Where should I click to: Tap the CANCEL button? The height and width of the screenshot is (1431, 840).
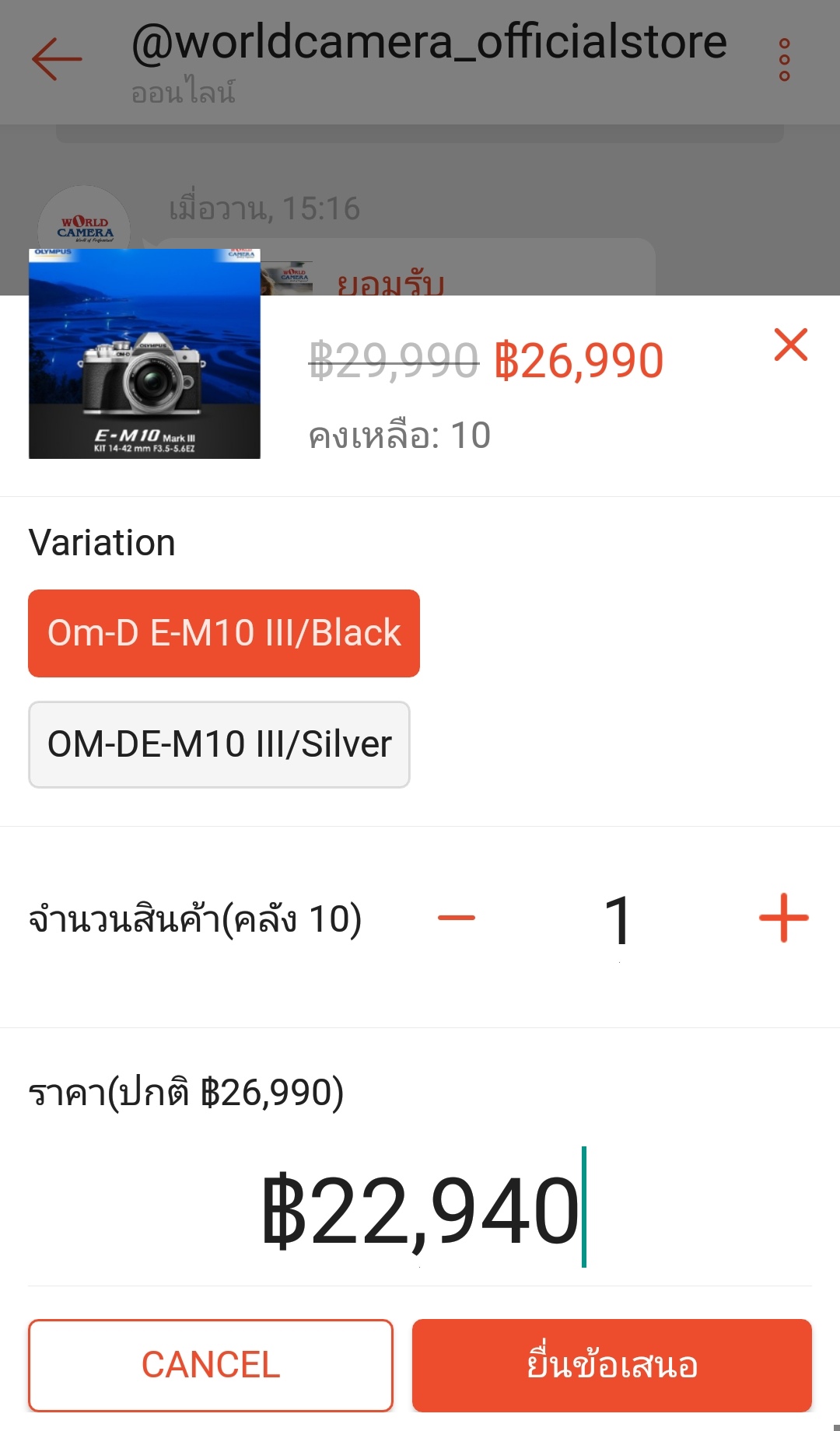pyautogui.click(x=211, y=1365)
